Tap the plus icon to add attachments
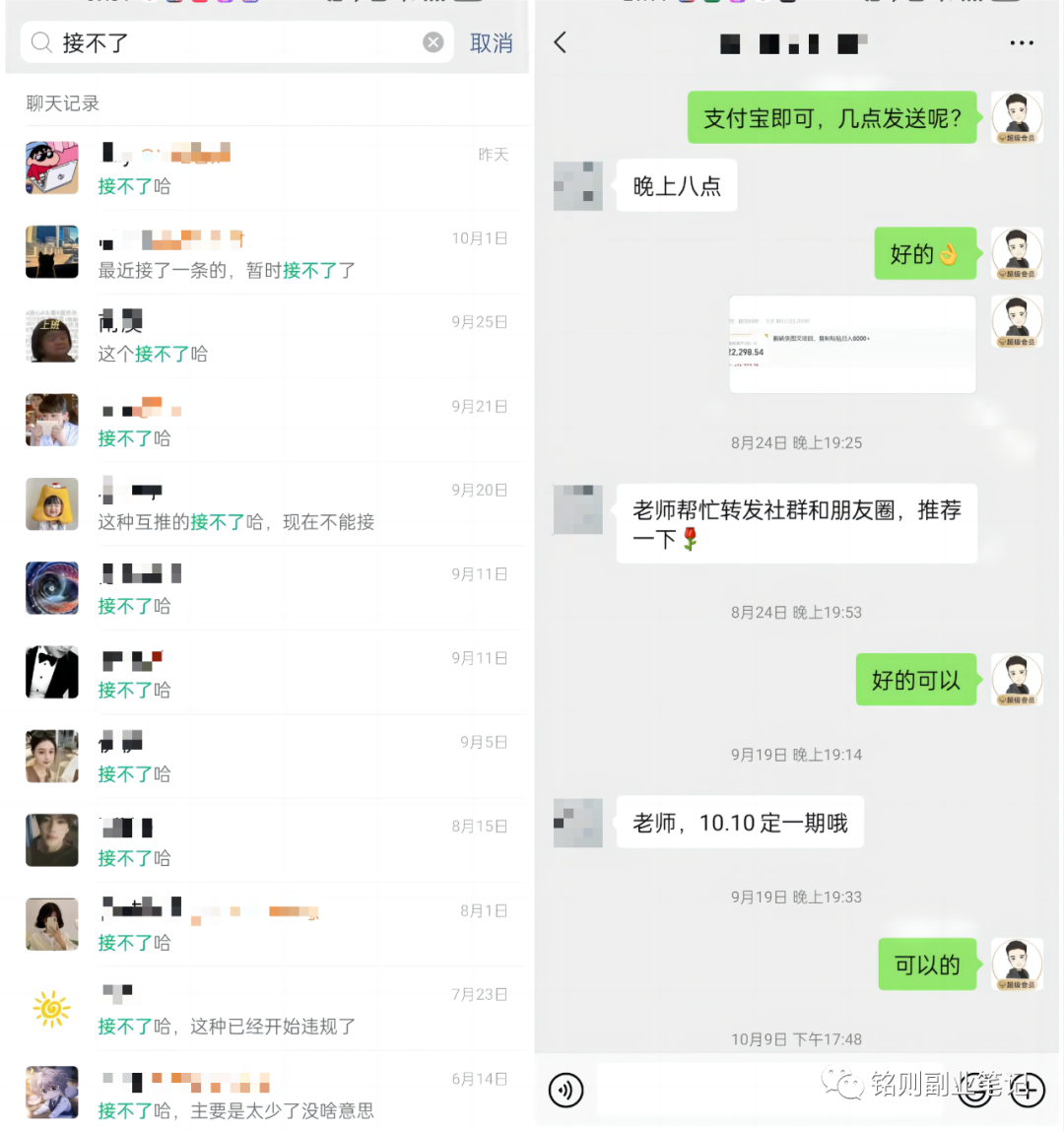Image resolution: width=1064 pixels, height=1131 pixels. click(1028, 1090)
